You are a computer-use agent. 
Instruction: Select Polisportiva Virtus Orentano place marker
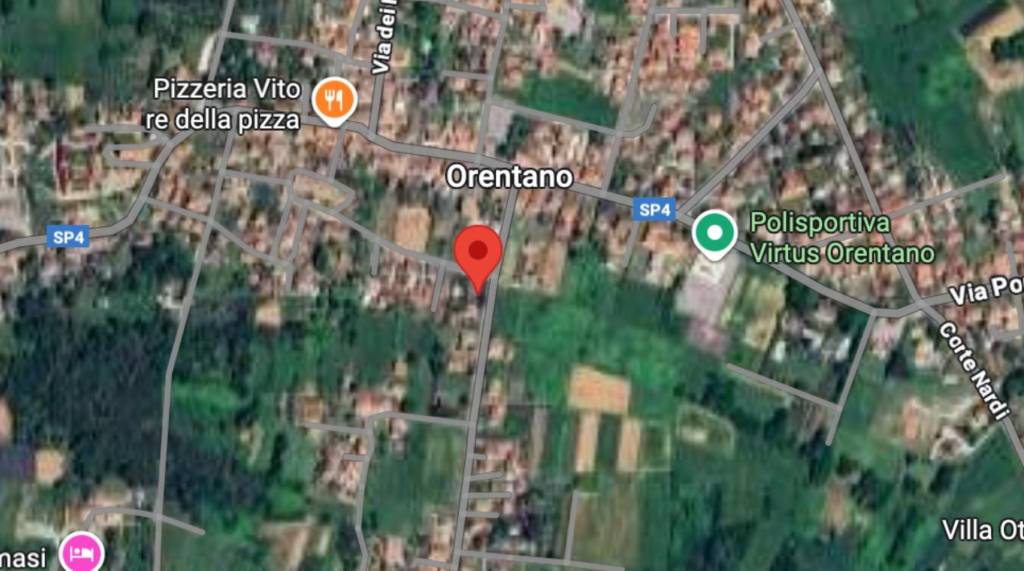tap(714, 233)
